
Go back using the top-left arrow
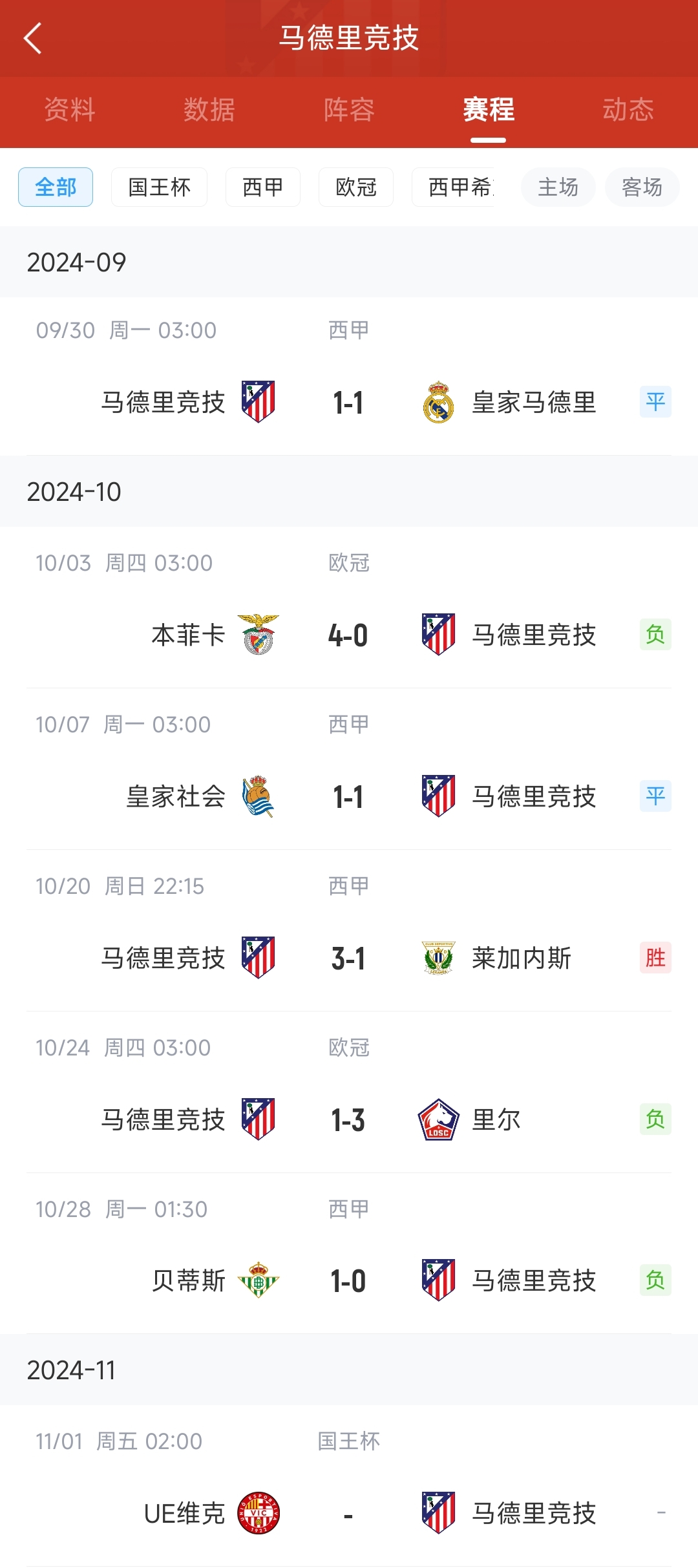(32, 38)
